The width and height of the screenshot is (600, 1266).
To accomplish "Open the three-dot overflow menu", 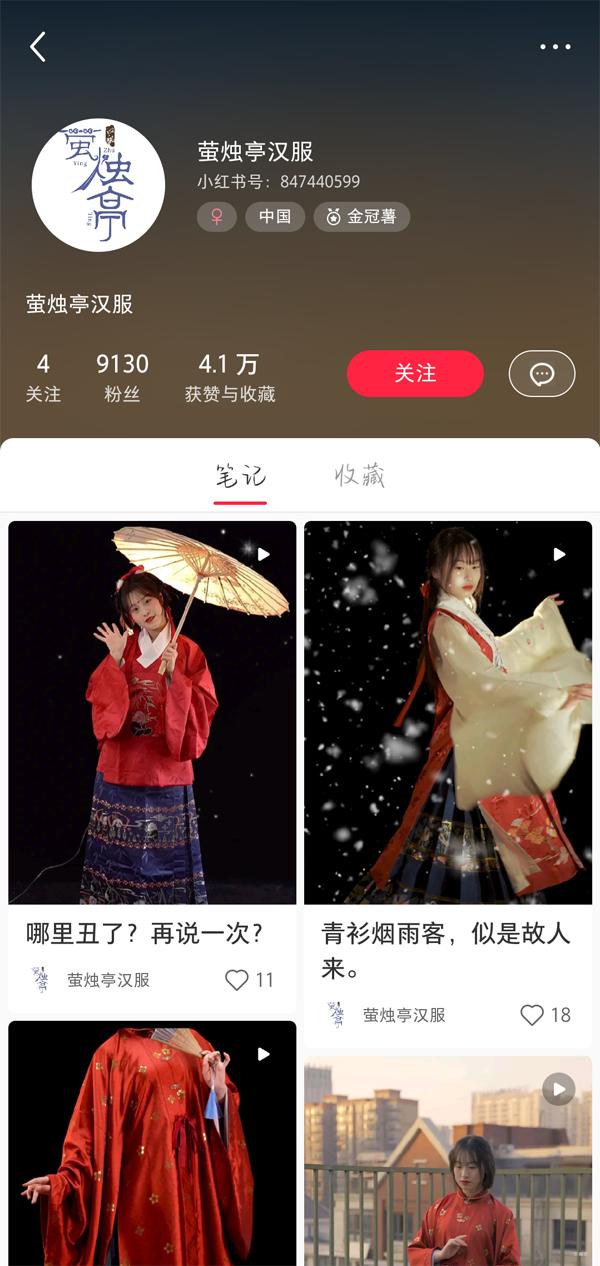I will (x=555, y=47).
